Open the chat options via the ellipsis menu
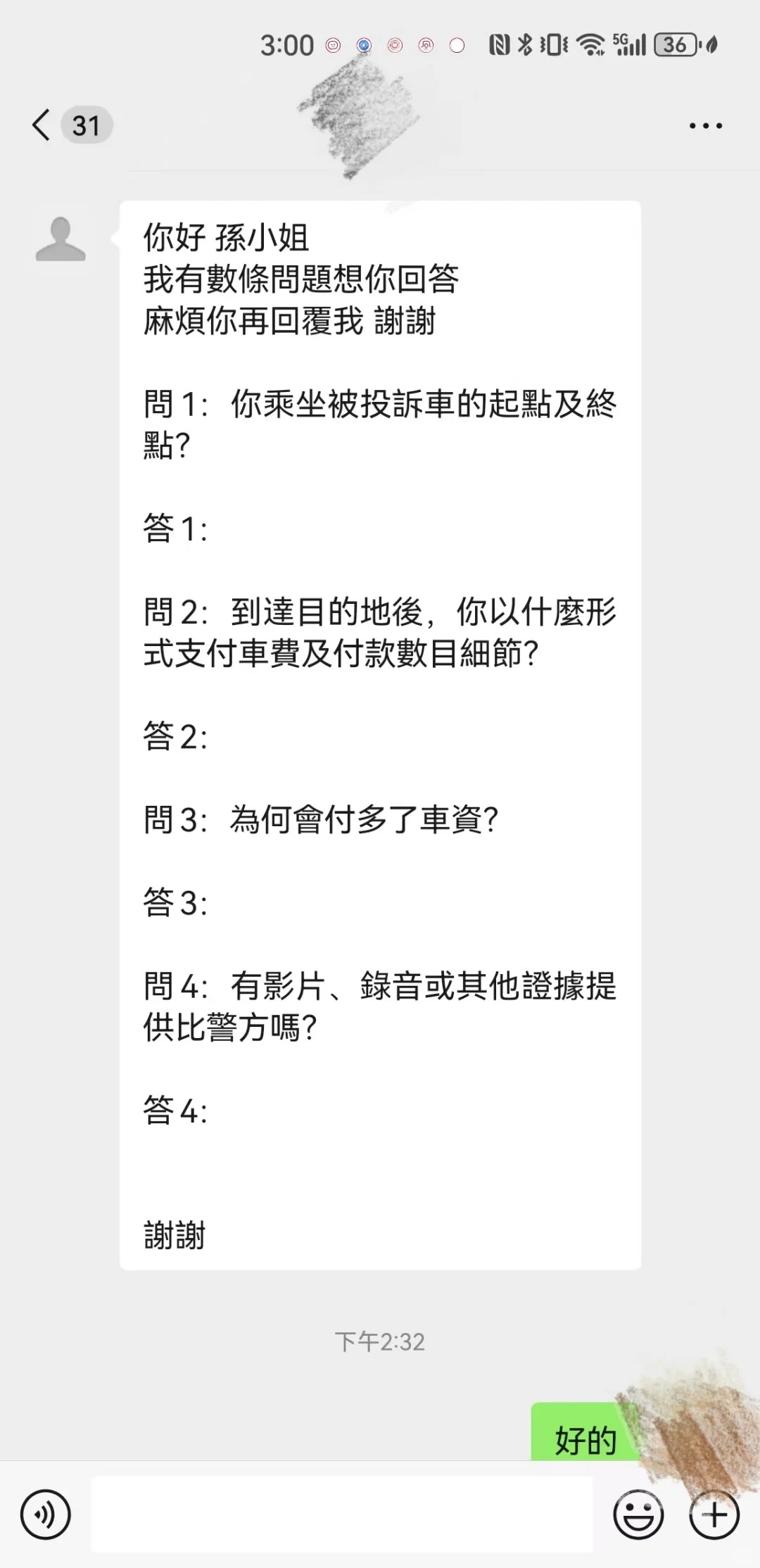The height and width of the screenshot is (1568, 760). (x=706, y=125)
